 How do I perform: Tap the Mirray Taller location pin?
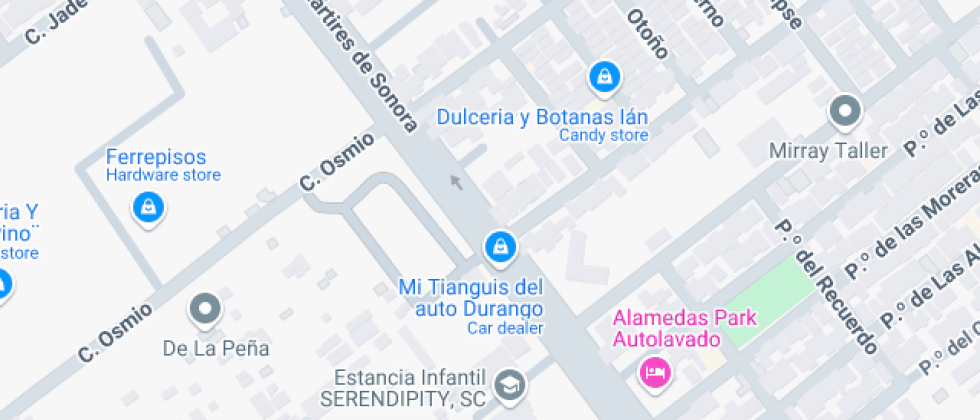tap(845, 111)
